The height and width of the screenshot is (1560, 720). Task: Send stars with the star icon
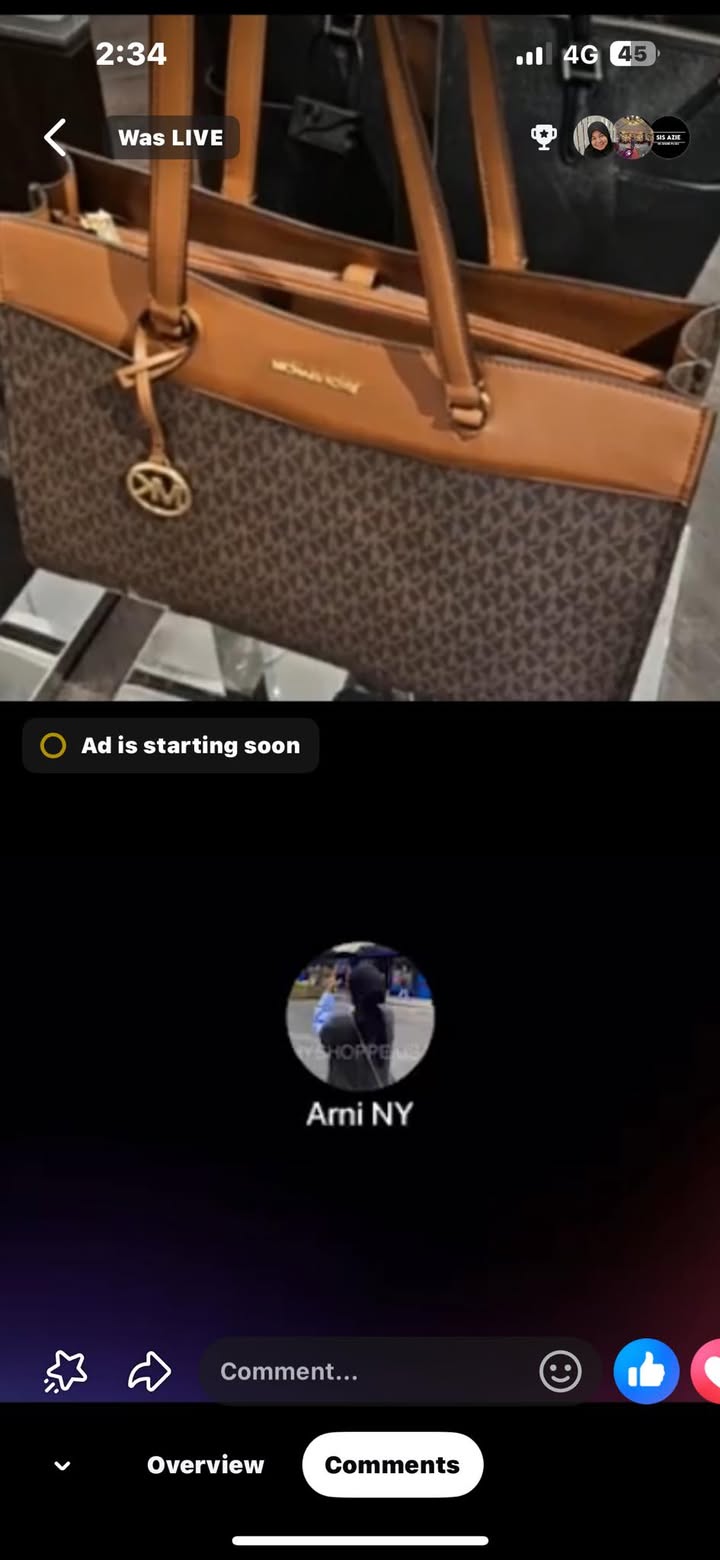[x=66, y=1371]
